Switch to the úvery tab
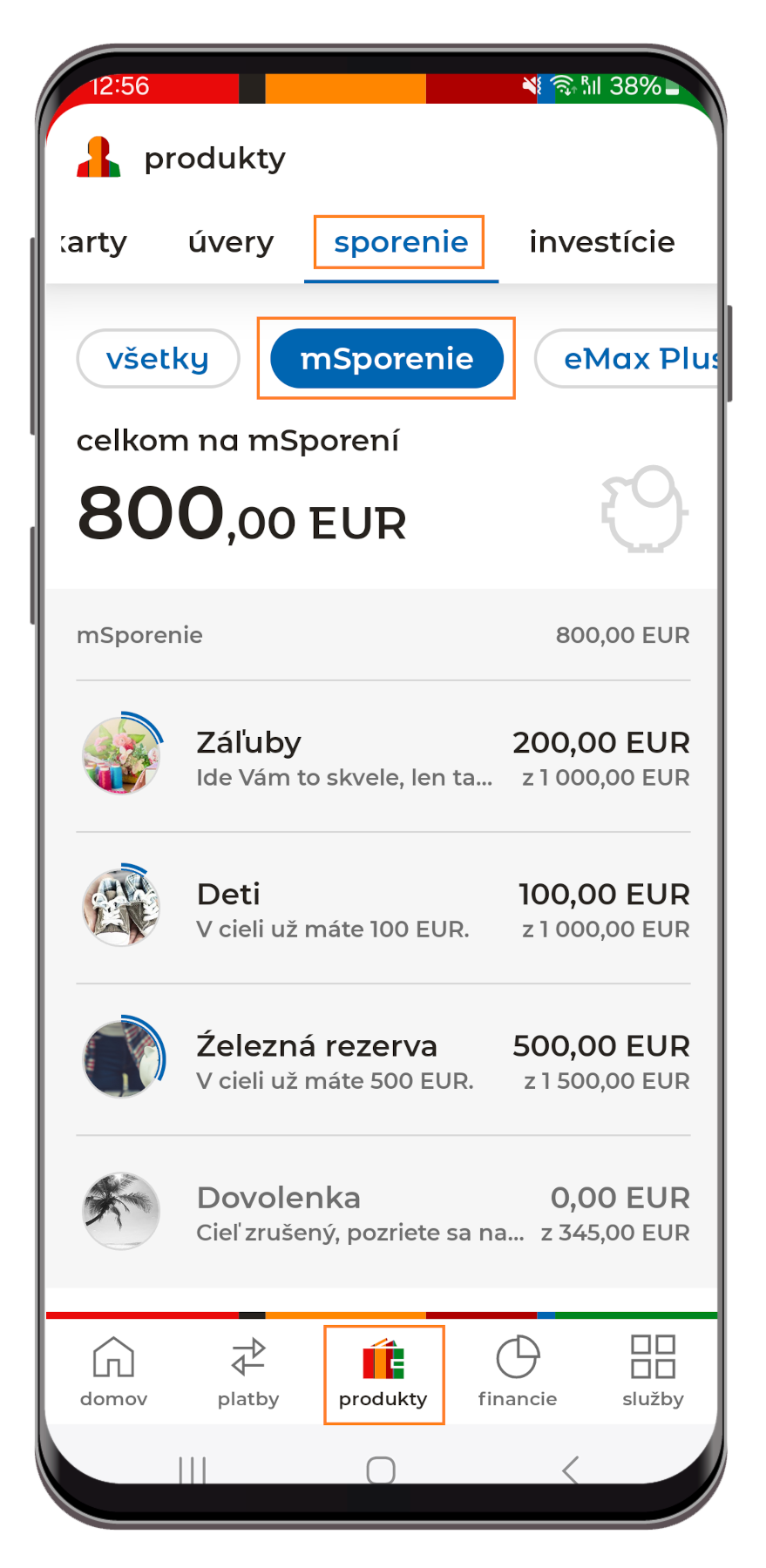The width and height of the screenshot is (766, 1568). point(231,242)
